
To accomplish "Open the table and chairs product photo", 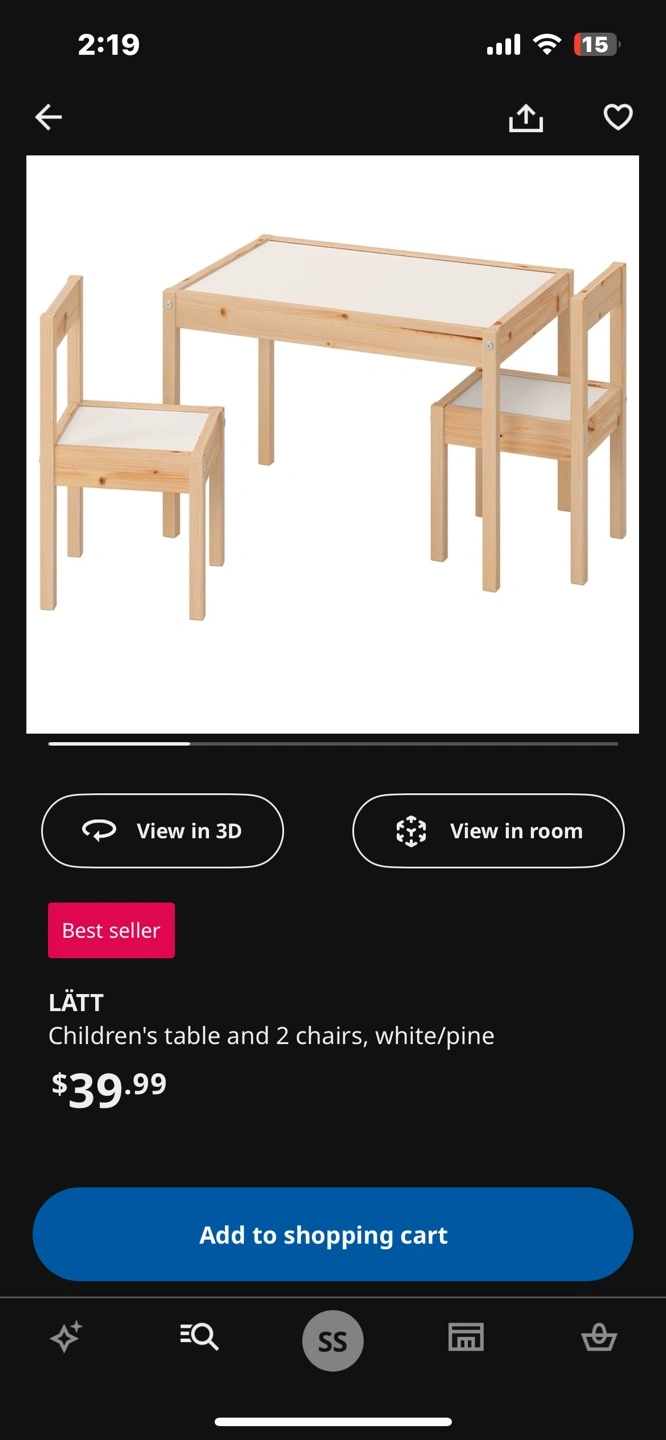I will 332,444.
